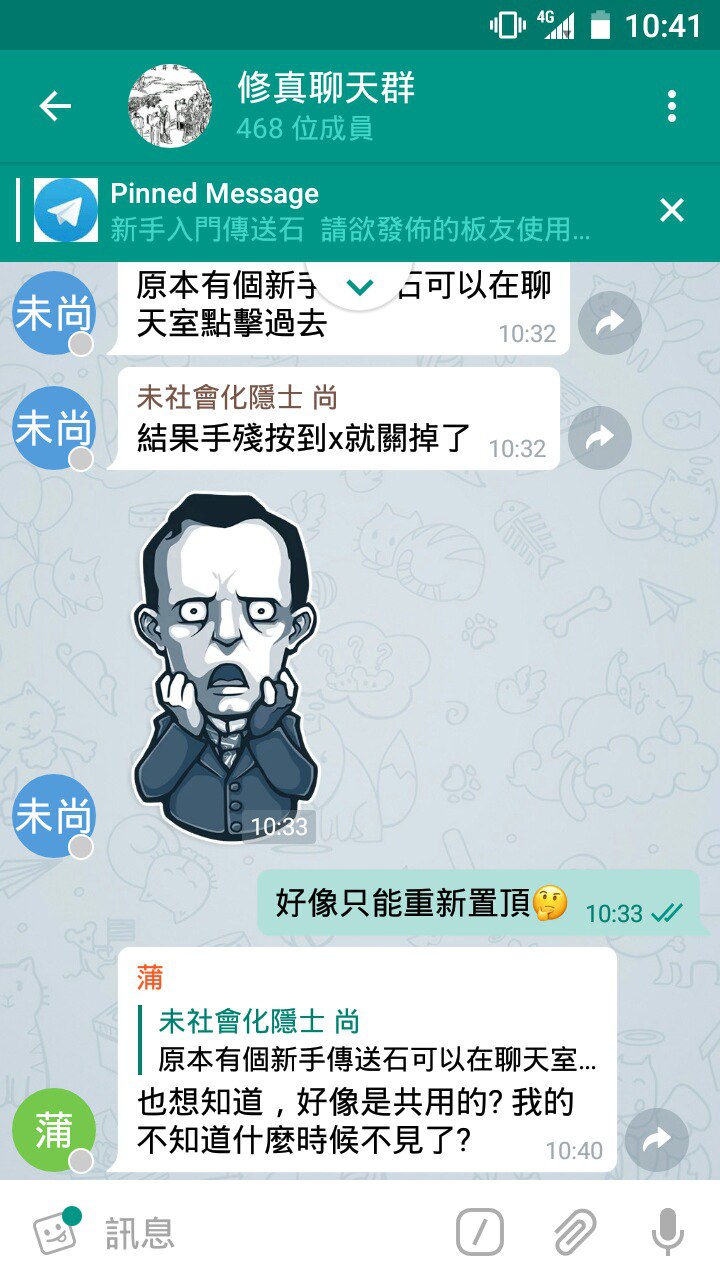The width and height of the screenshot is (720, 1280).
Task: Forward the message 原本有個新手 sent at 10:32
Action: 610,322
